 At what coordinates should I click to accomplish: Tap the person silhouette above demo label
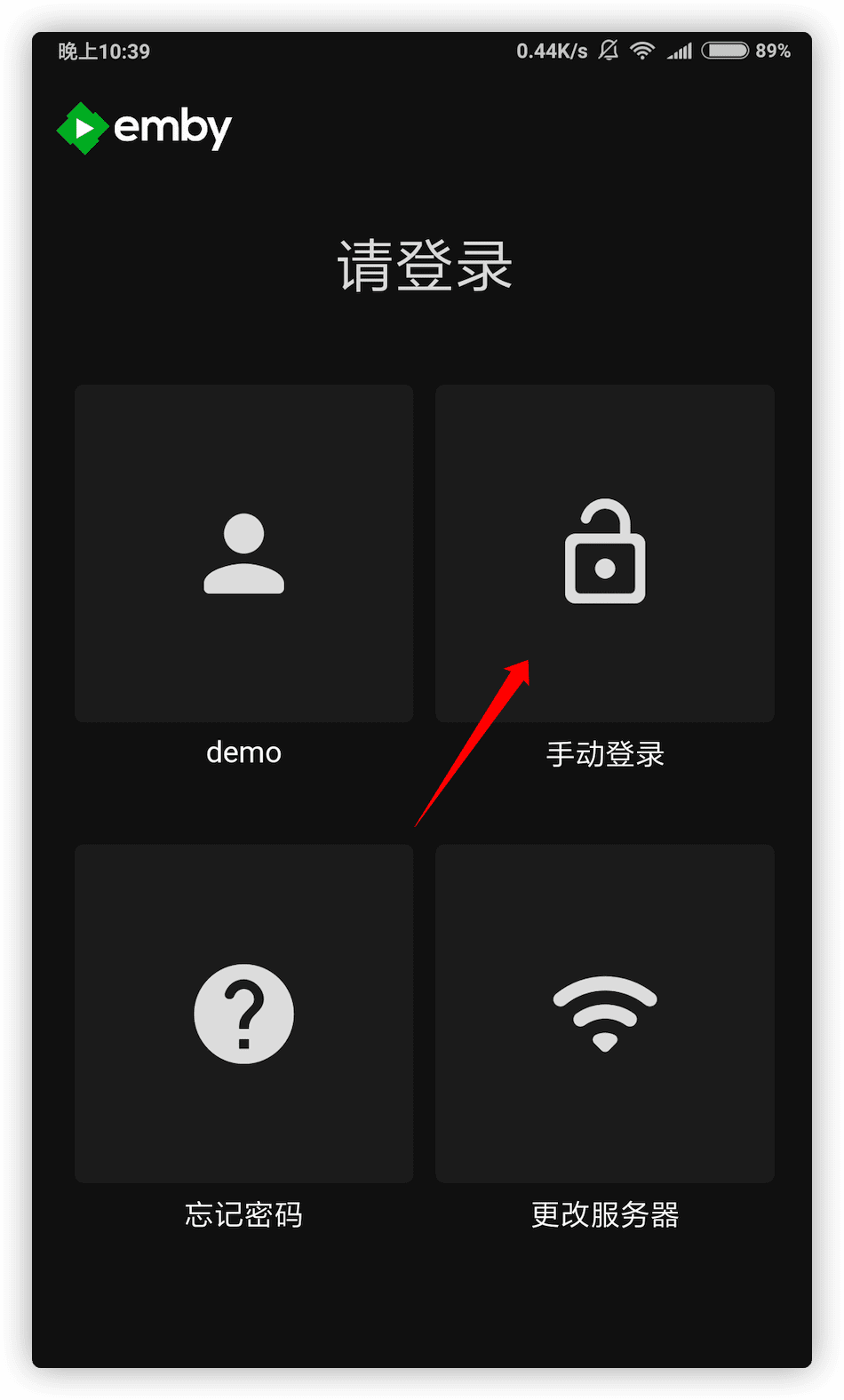(243, 553)
